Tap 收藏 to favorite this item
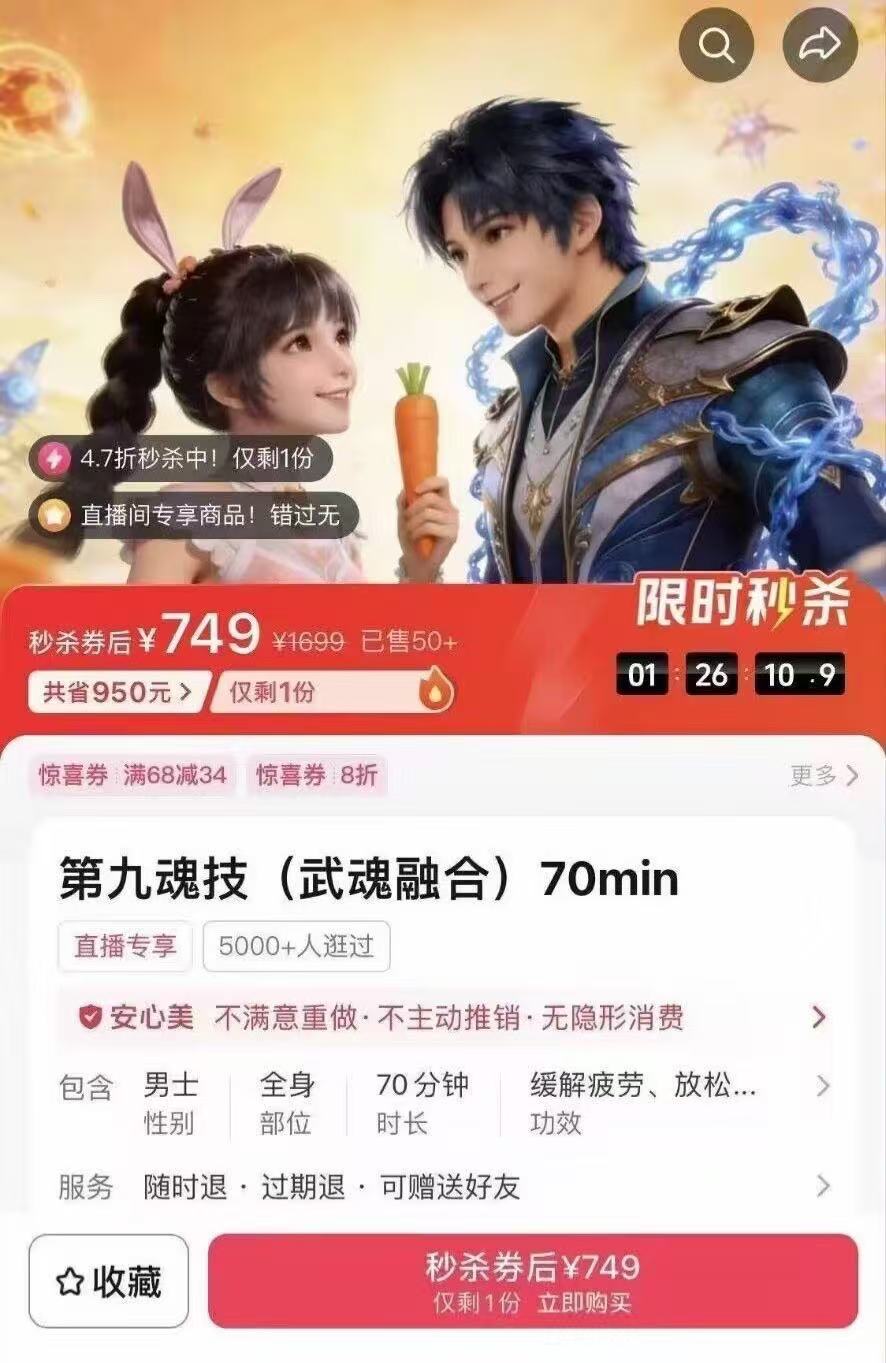The width and height of the screenshot is (886, 1363). (108, 1281)
